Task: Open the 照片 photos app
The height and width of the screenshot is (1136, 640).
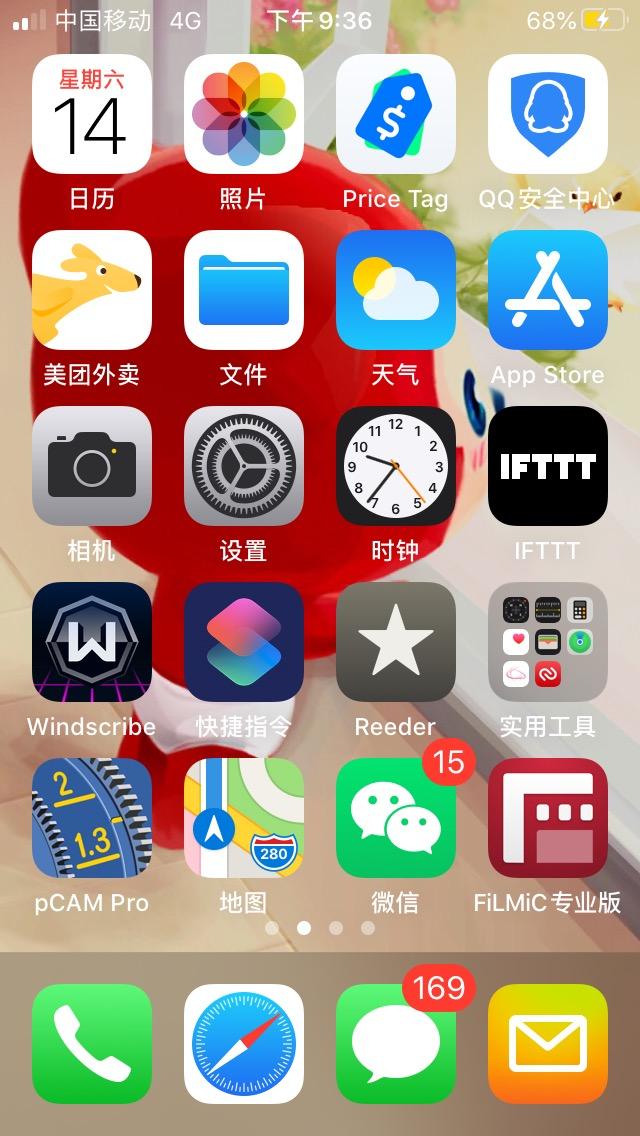Action: pos(244,114)
